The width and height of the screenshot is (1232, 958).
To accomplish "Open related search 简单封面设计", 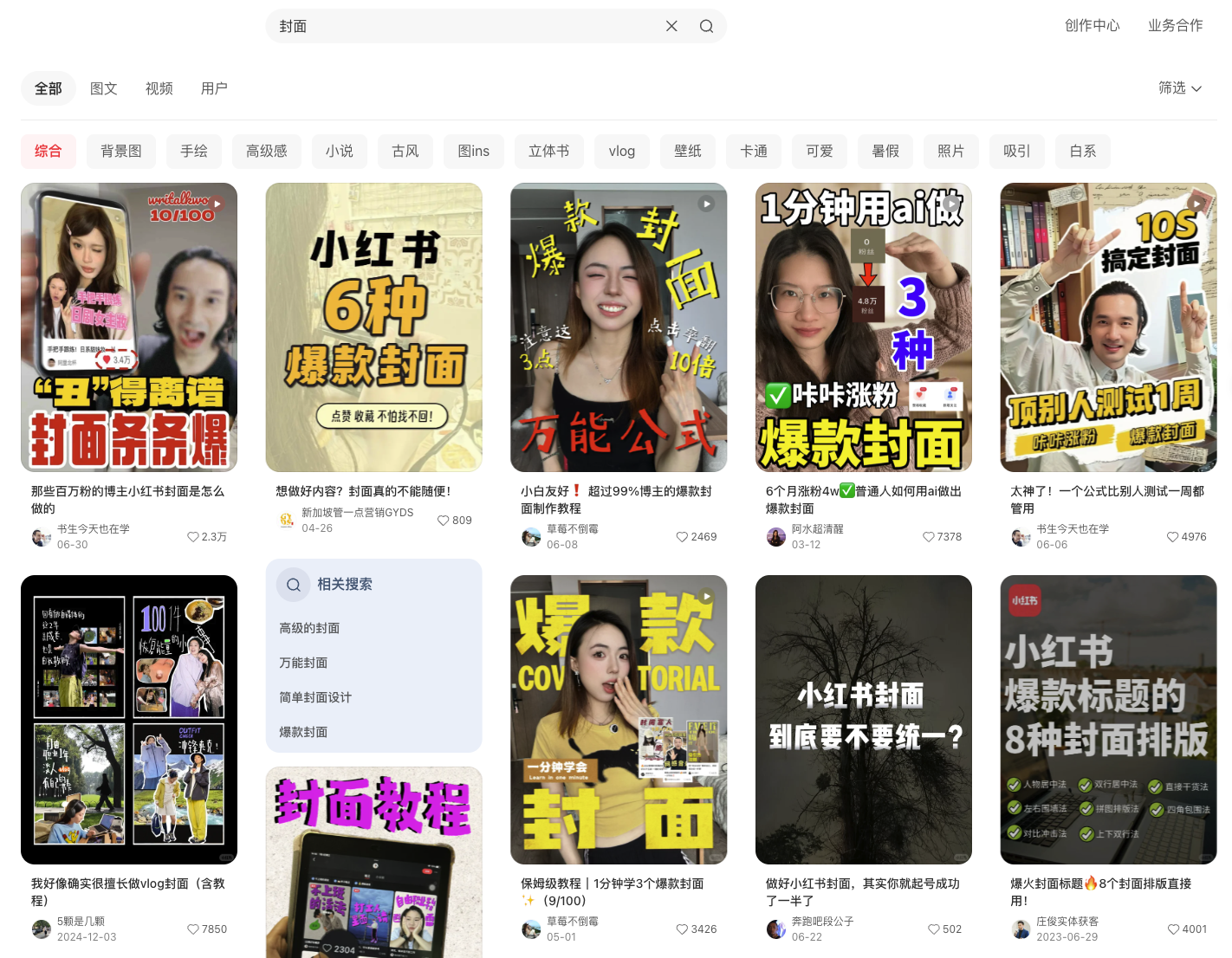I will click(315, 697).
